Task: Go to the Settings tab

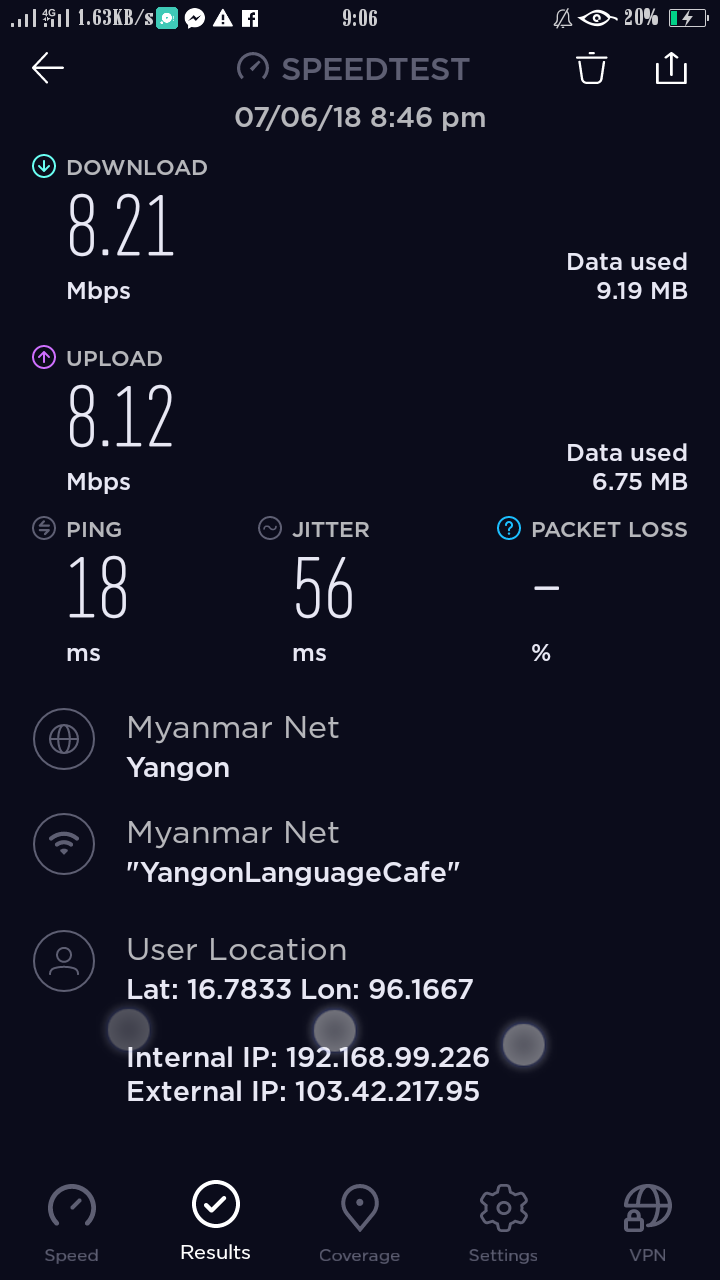Action: click(503, 1222)
